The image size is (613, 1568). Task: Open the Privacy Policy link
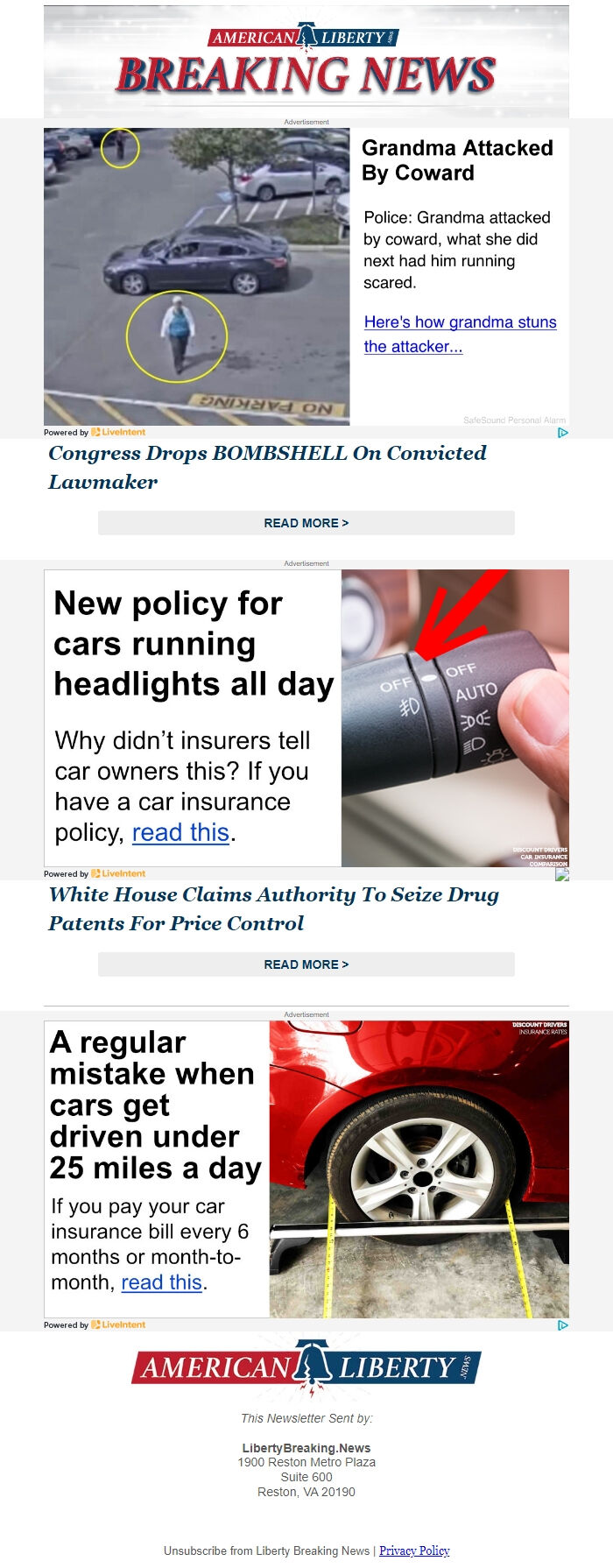414,1550
